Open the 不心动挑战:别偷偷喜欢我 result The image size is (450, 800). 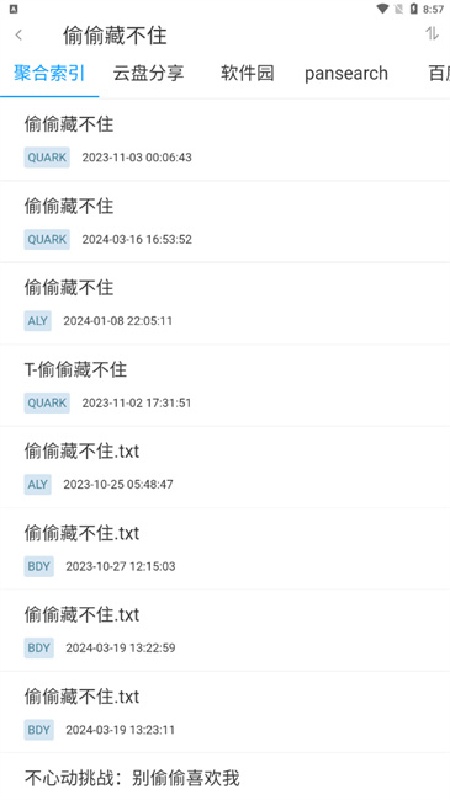click(225, 777)
